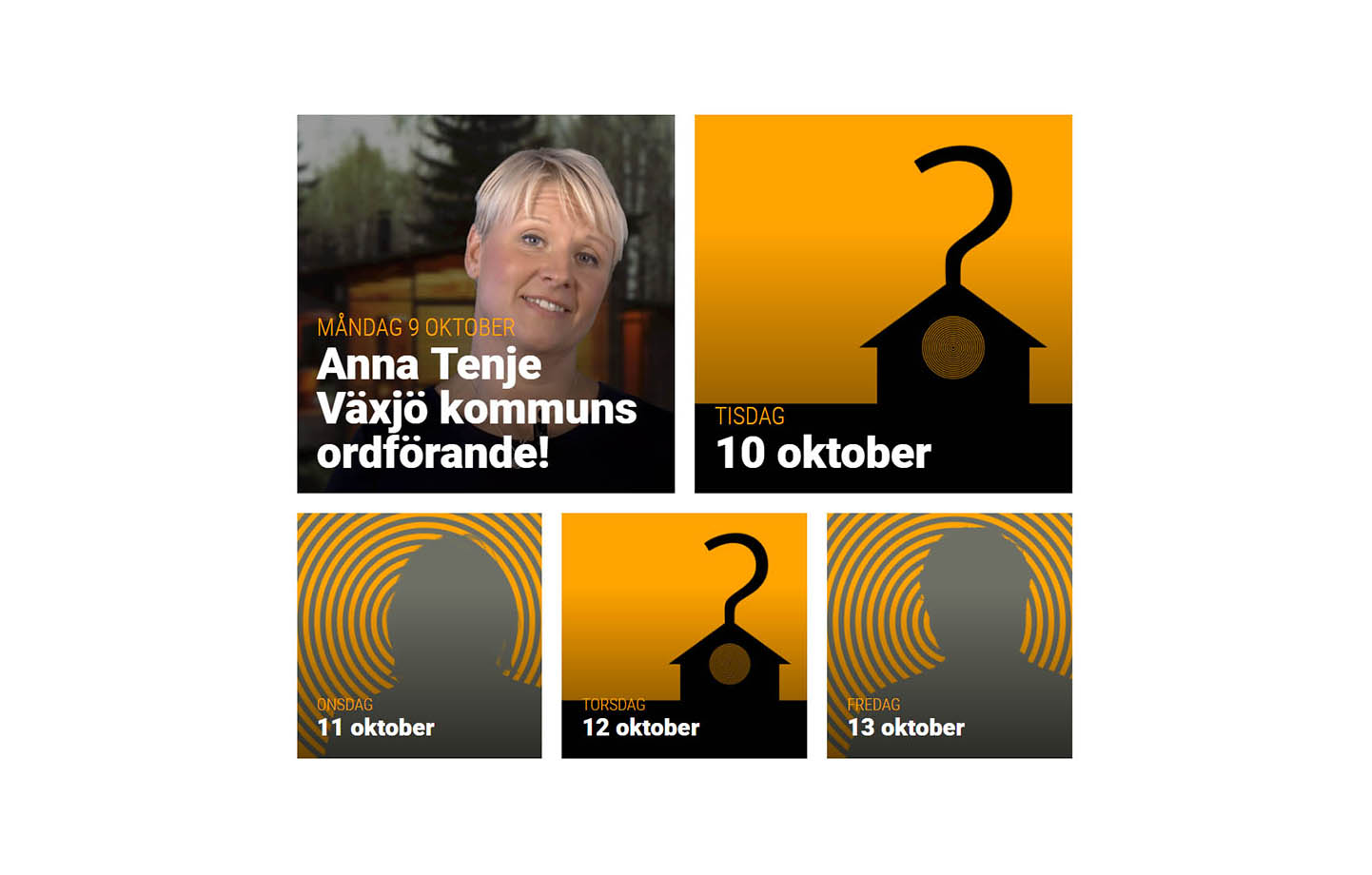Open the Anna Tenje Monday 9 October tile
1372x875 pixels.
485,304
